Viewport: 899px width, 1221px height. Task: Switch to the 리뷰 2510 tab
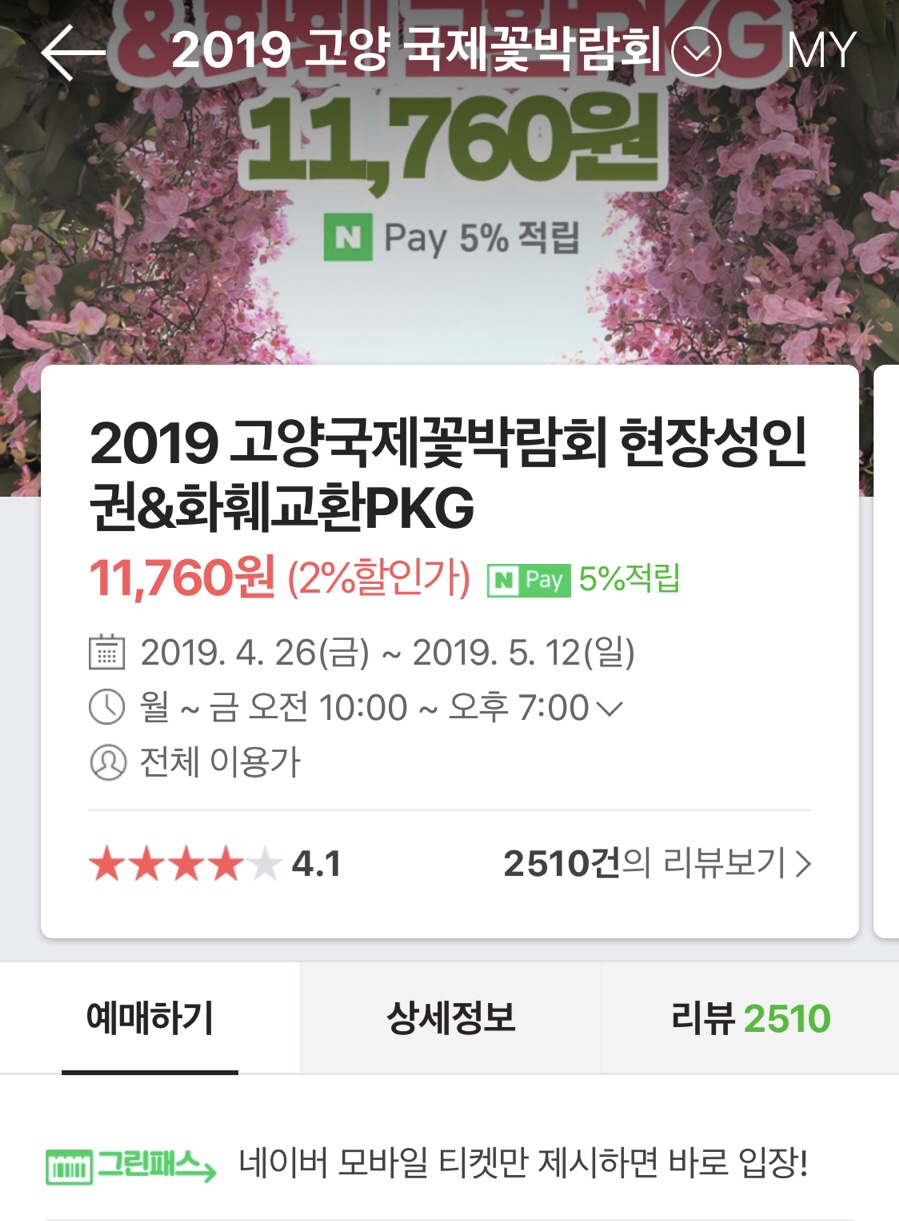coord(750,1019)
